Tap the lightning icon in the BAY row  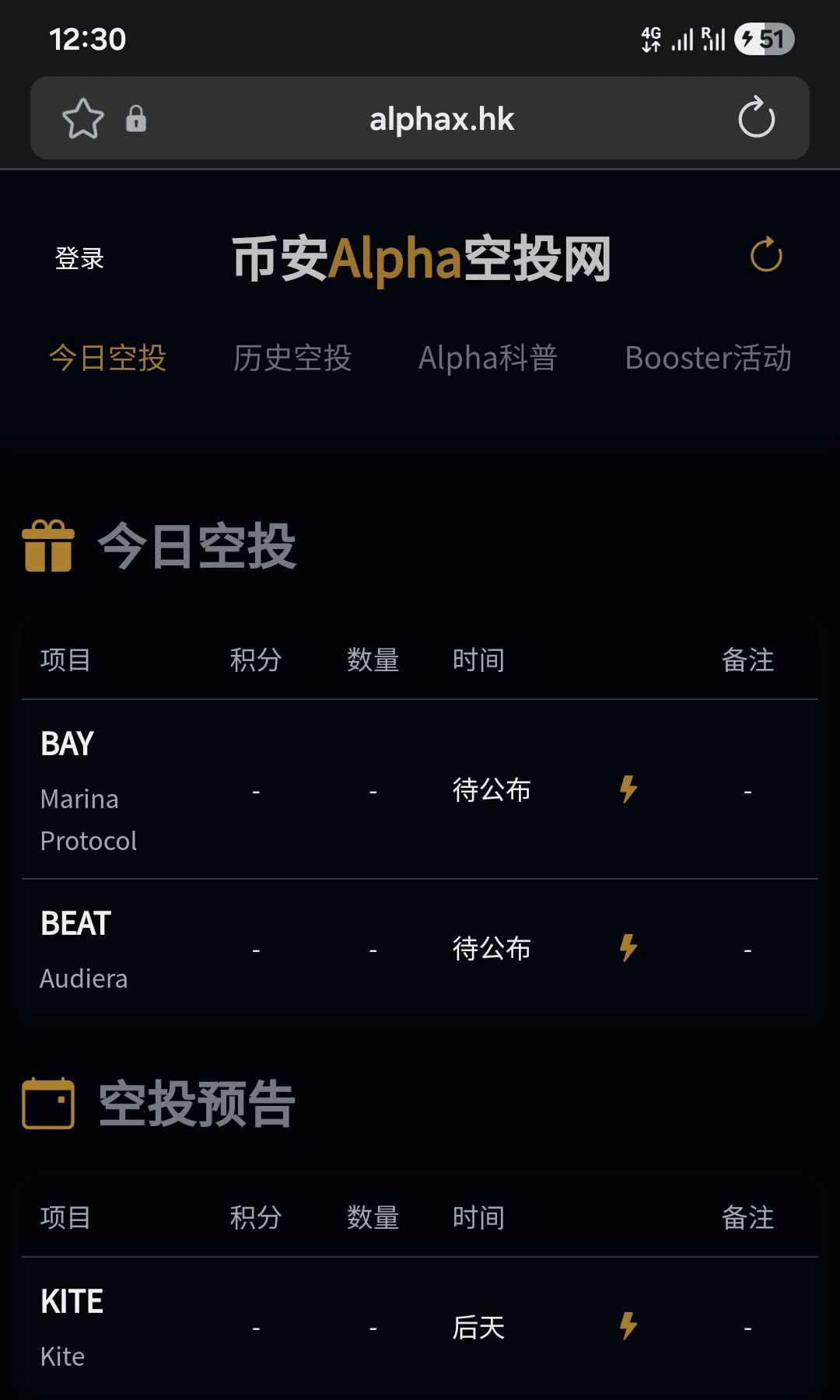(628, 789)
